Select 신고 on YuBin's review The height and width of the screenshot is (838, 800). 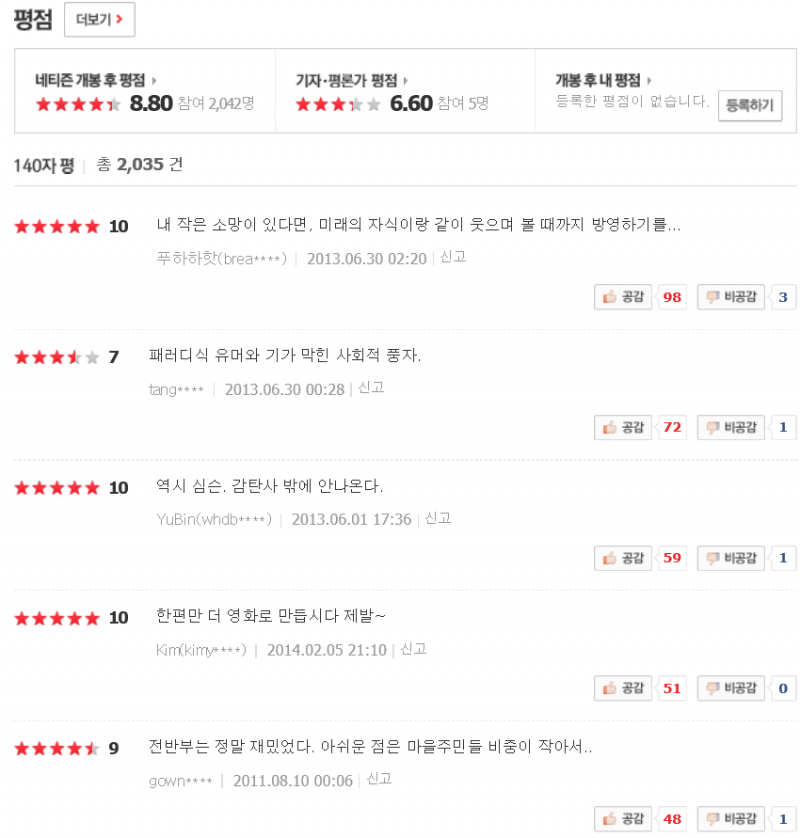click(438, 518)
